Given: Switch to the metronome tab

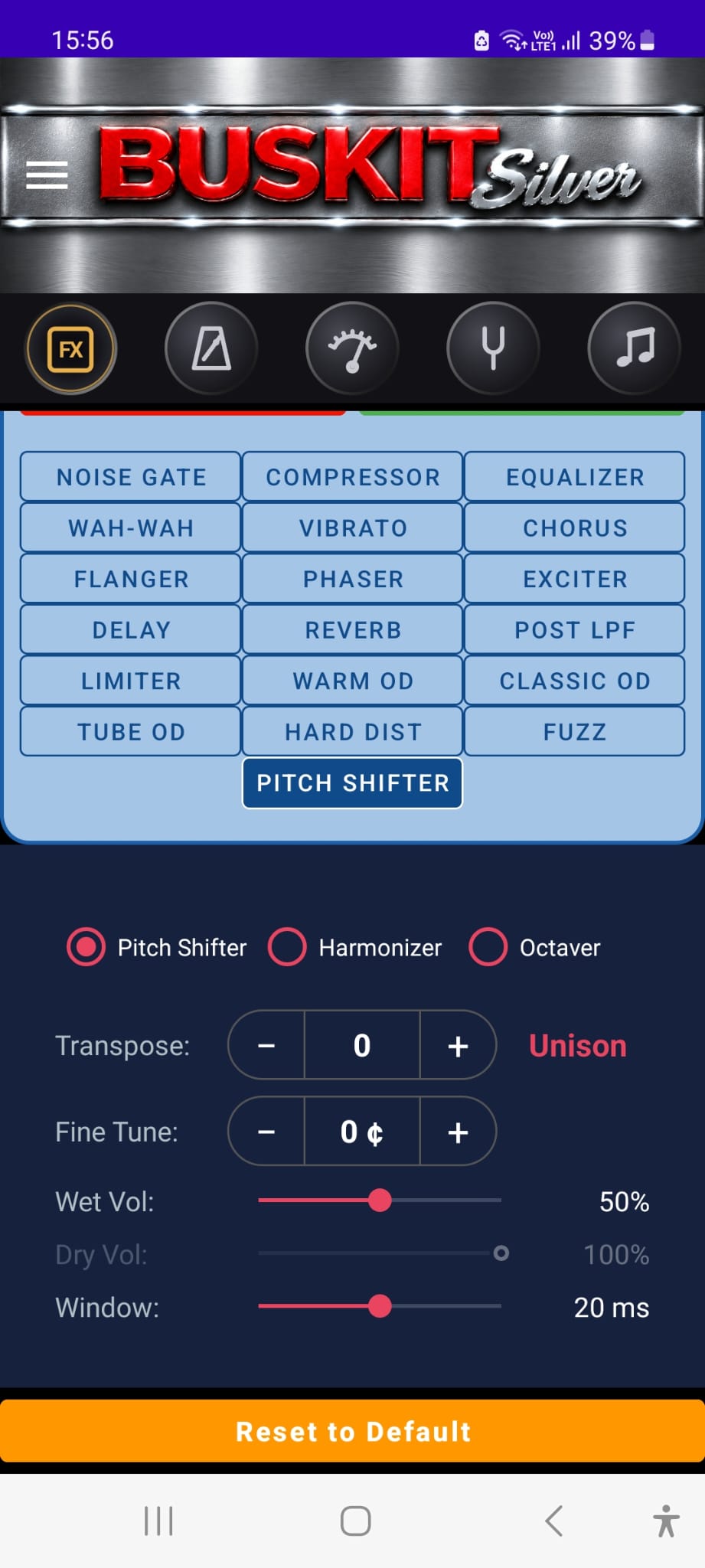Looking at the screenshot, I should point(211,348).
